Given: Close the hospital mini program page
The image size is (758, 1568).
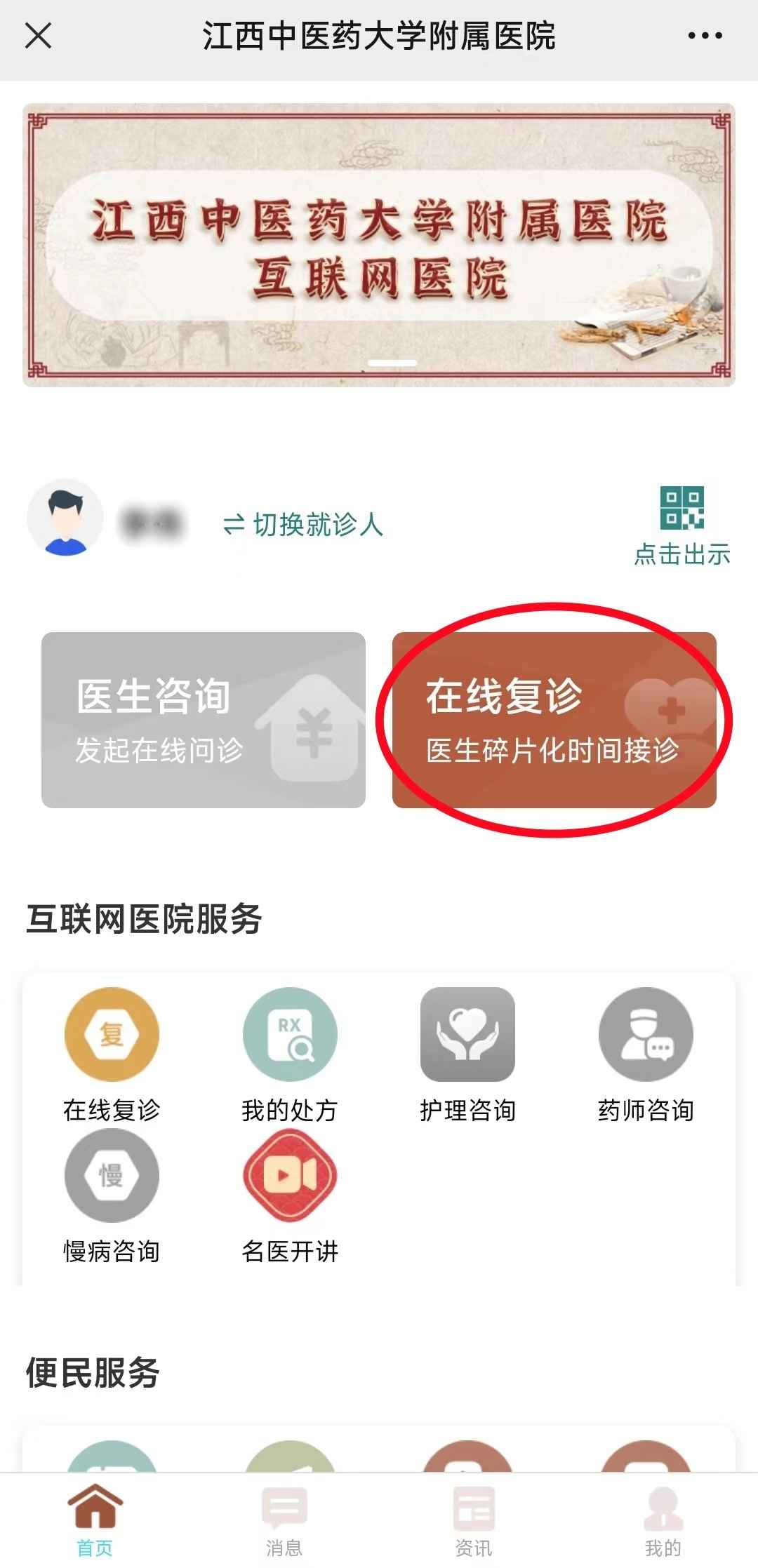Looking at the screenshot, I should click(x=39, y=35).
